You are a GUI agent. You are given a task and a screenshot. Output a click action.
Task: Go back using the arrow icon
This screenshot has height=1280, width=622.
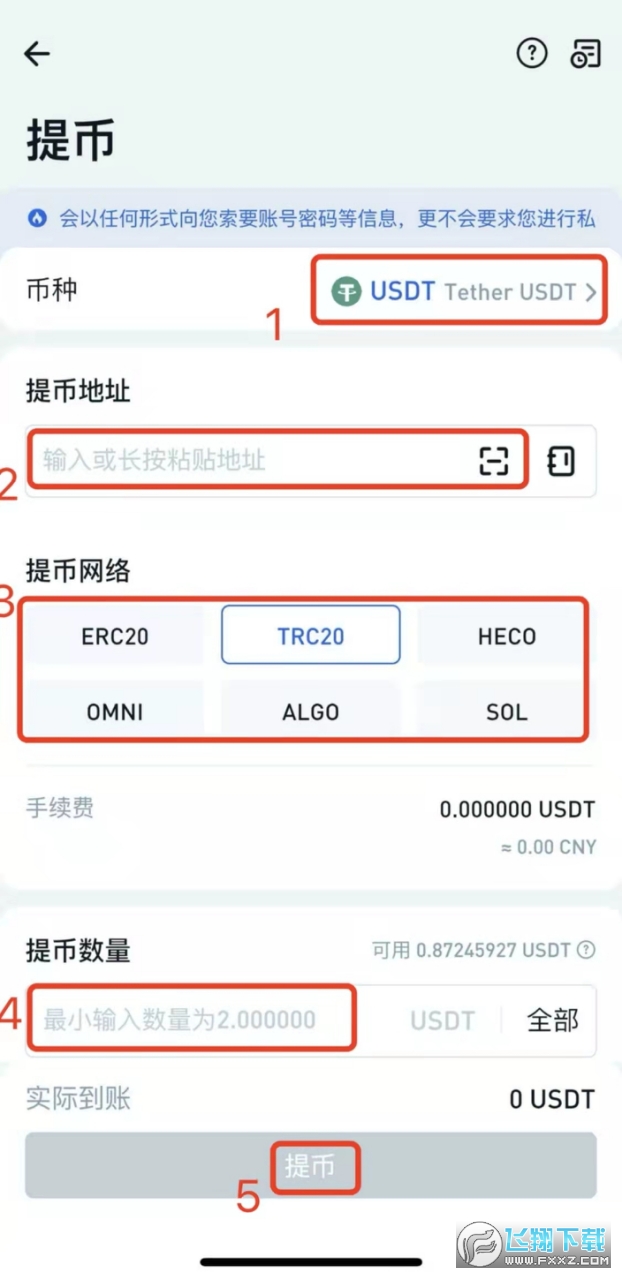click(x=37, y=54)
